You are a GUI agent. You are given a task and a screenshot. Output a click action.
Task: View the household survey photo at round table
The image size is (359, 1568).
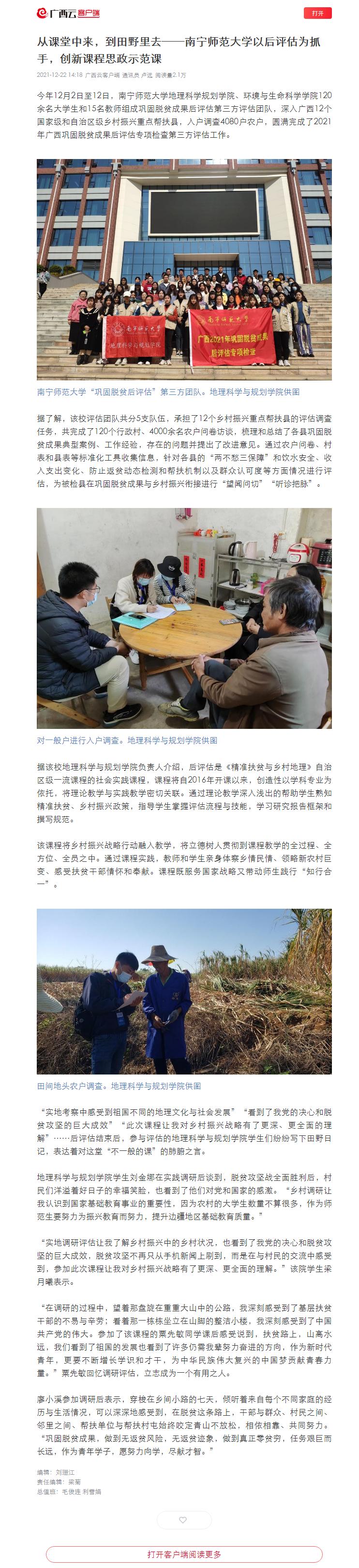coord(184,618)
